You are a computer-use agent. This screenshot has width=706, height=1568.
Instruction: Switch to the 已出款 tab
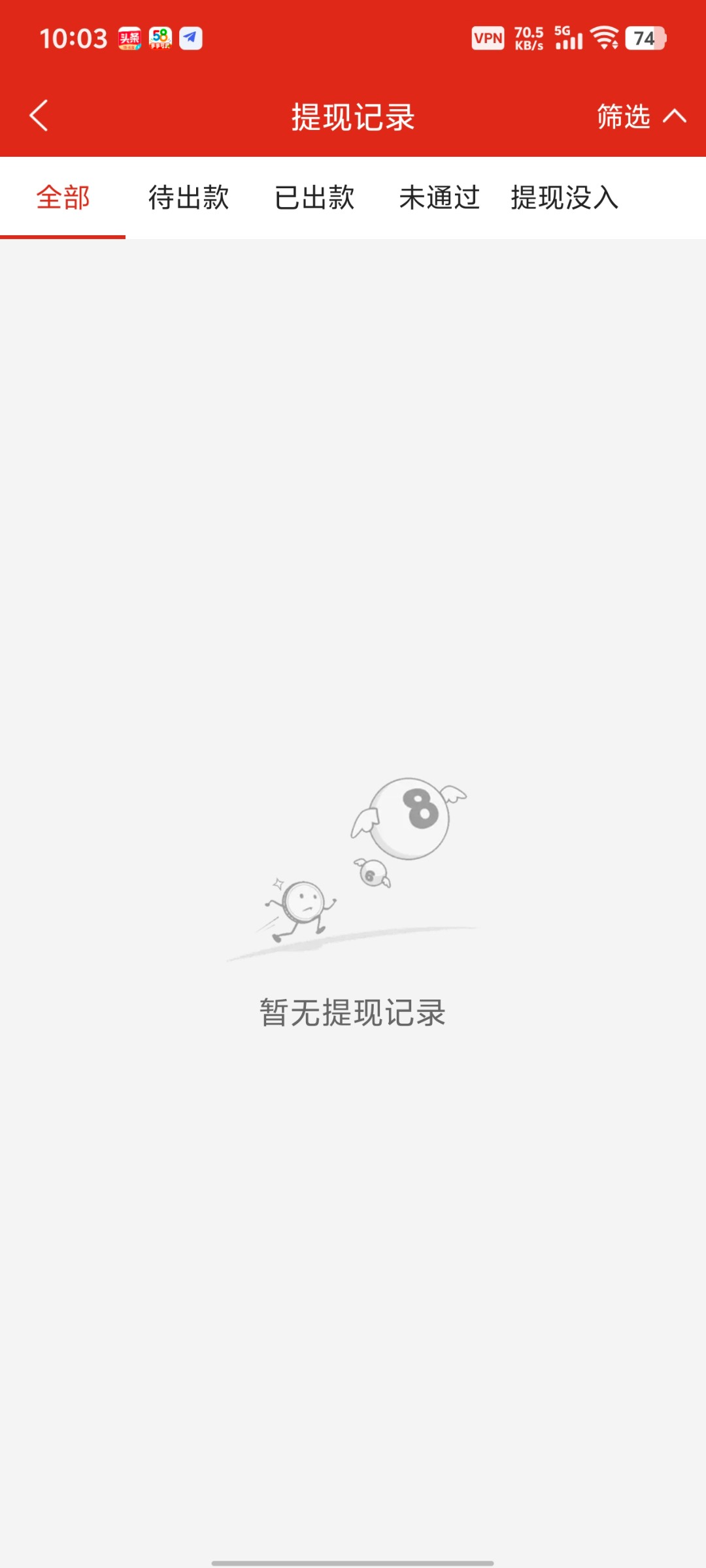[314, 198]
